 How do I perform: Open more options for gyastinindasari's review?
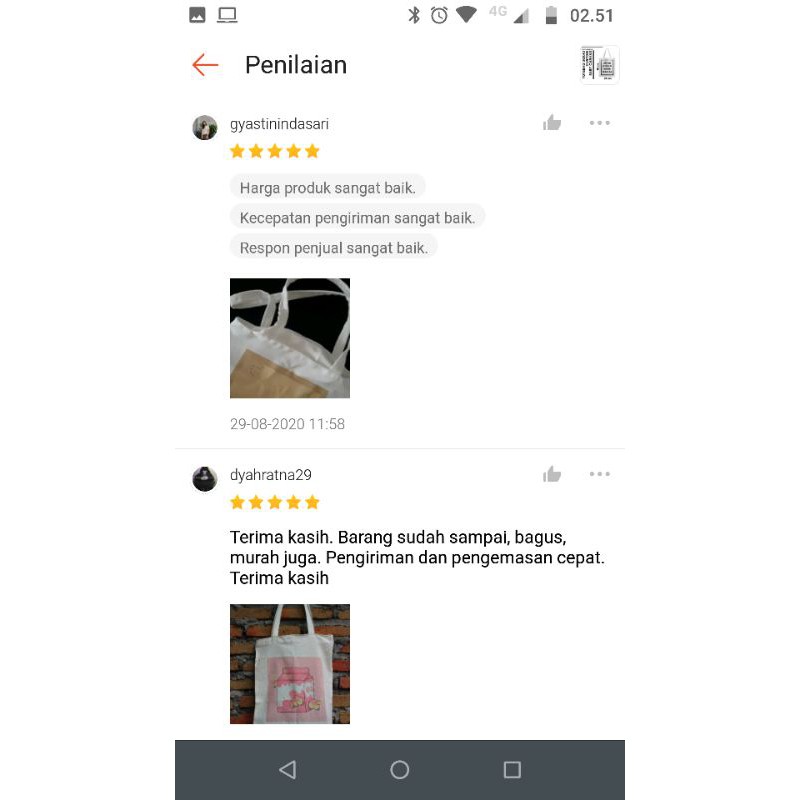point(599,123)
